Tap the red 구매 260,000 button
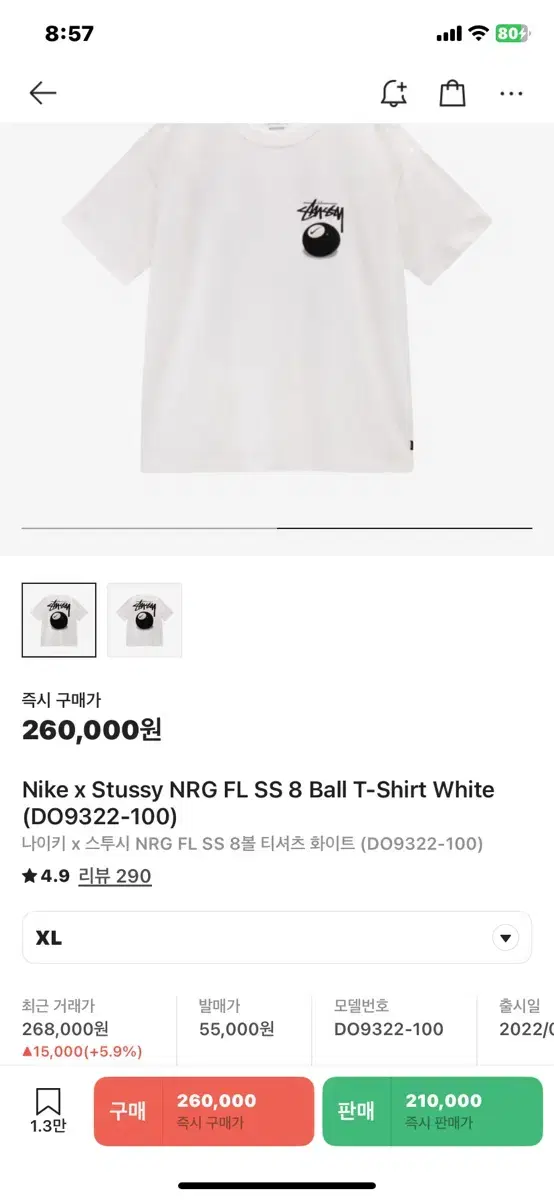 204,1111
